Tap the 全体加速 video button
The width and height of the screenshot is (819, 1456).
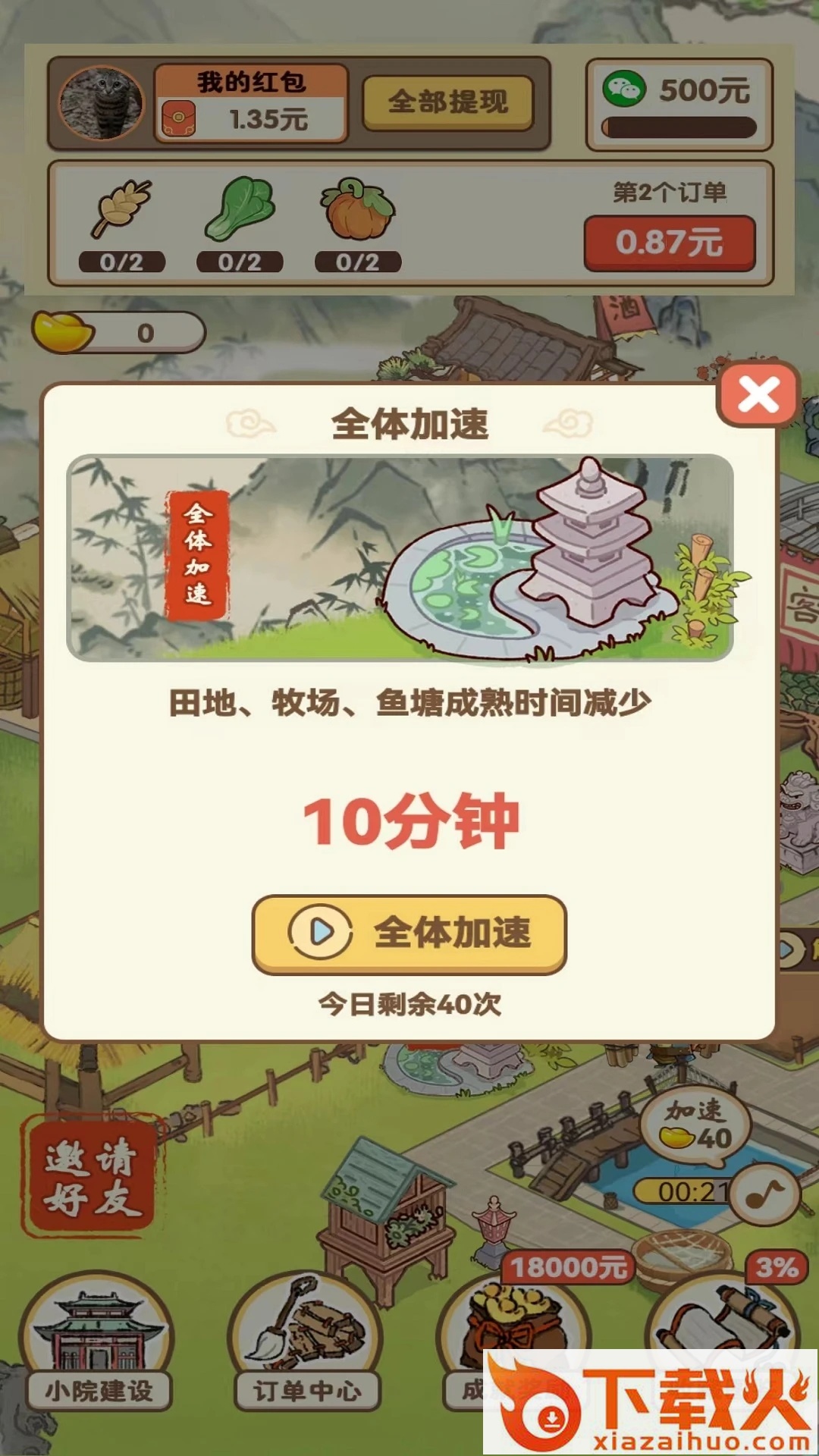409,934
